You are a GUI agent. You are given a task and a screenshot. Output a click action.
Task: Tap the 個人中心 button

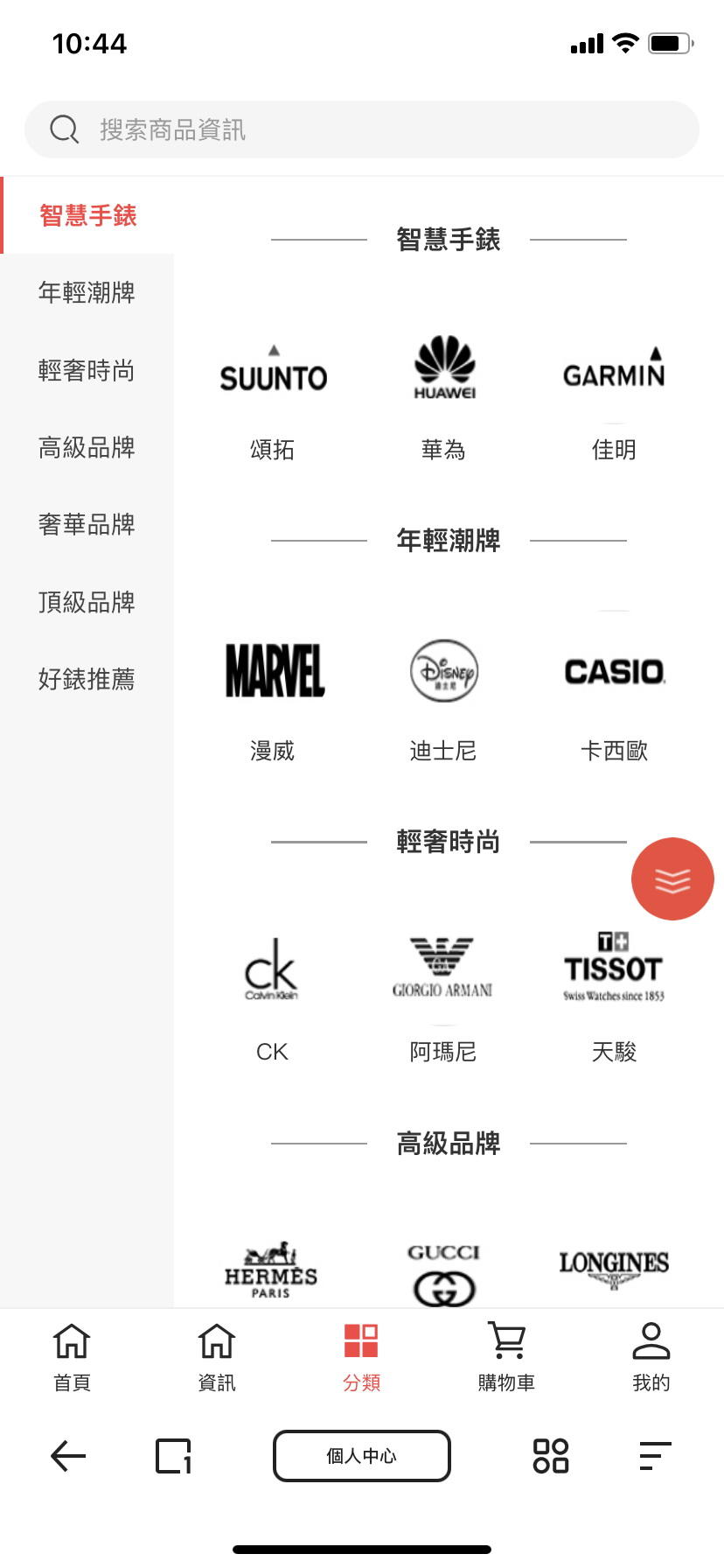tap(362, 1456)
